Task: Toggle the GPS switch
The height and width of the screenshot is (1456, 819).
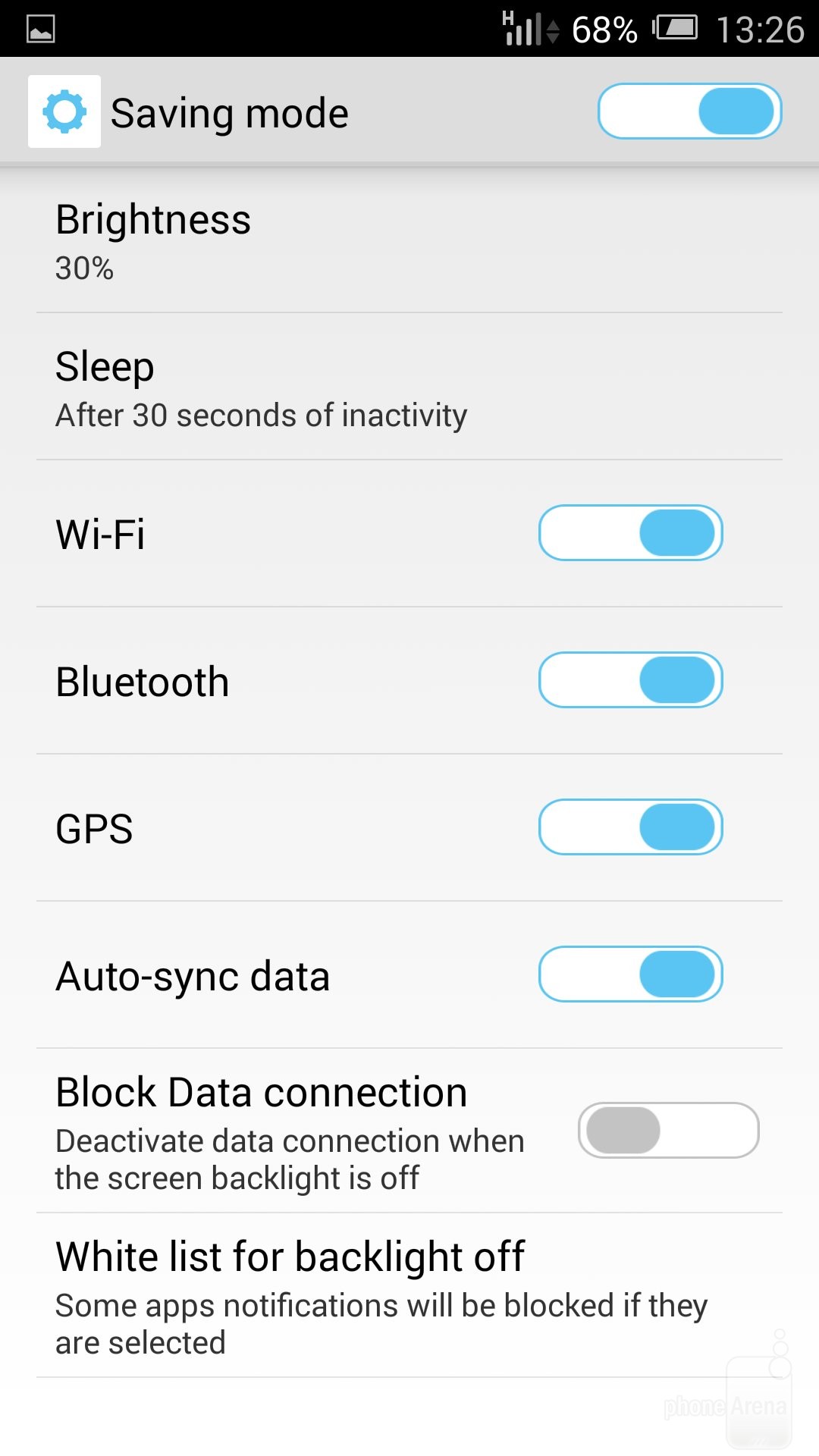Action: [630, 827]
